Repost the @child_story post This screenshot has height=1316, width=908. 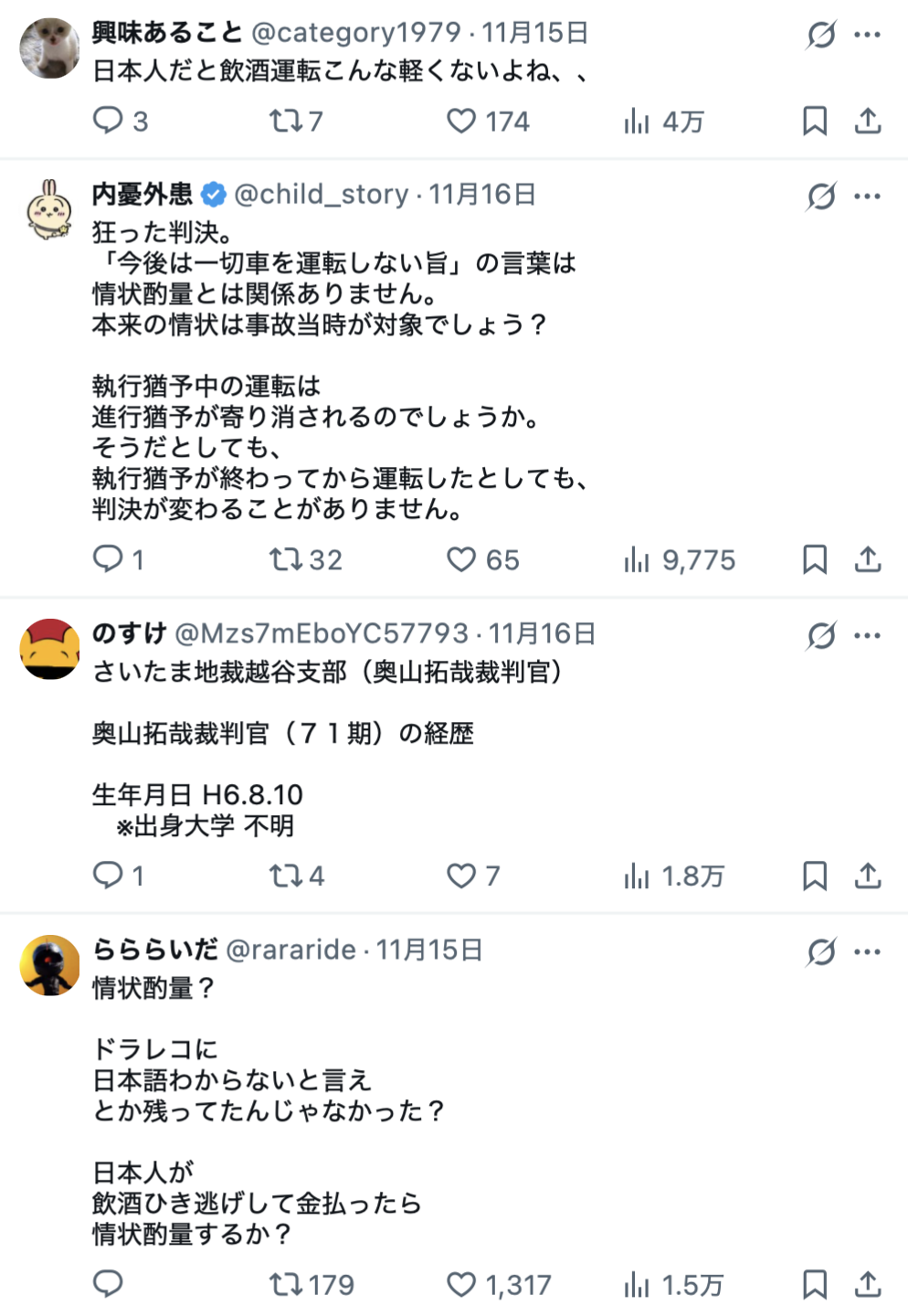pyautogui.click(x=285, y=559)
